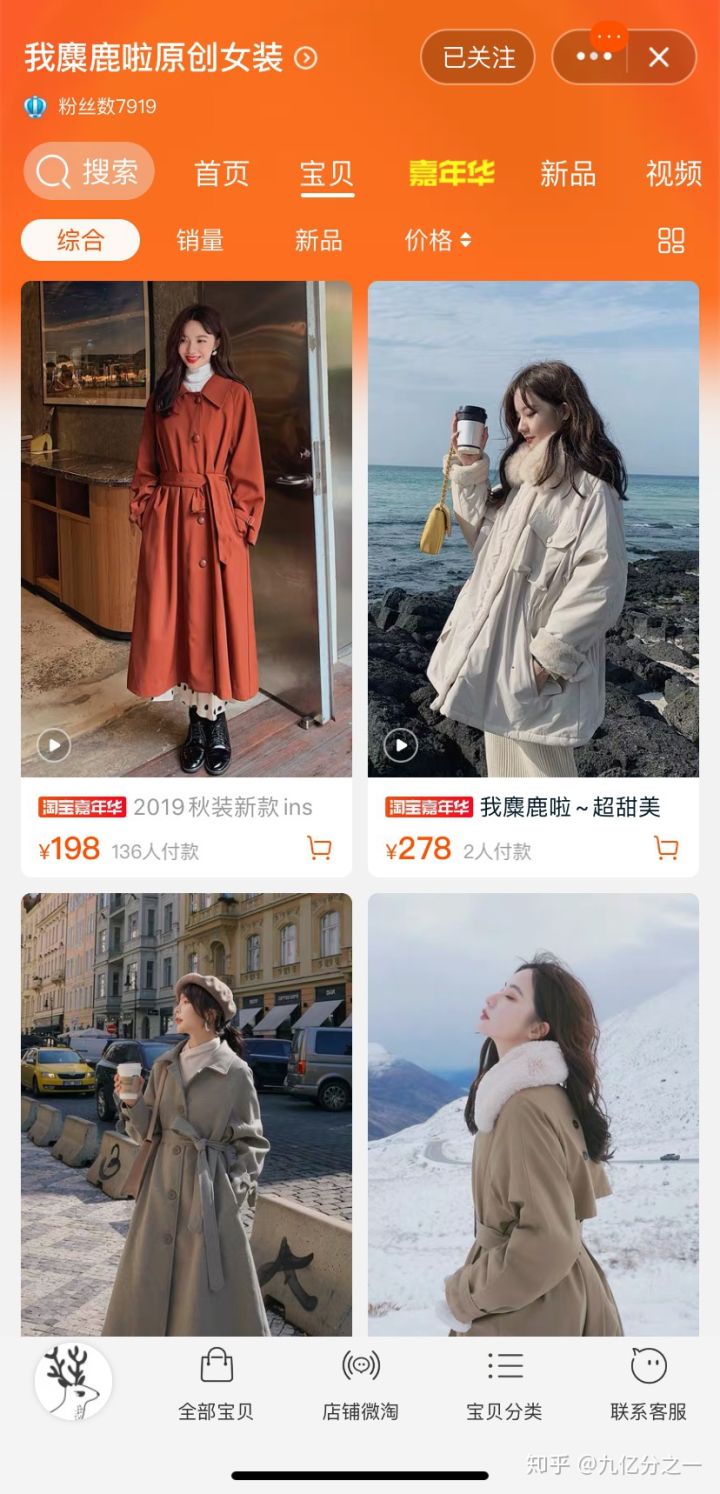Open 全部宝贝 in the bottom navigation
Viewport: 720px width, 1494px height.
point(218,1383)
